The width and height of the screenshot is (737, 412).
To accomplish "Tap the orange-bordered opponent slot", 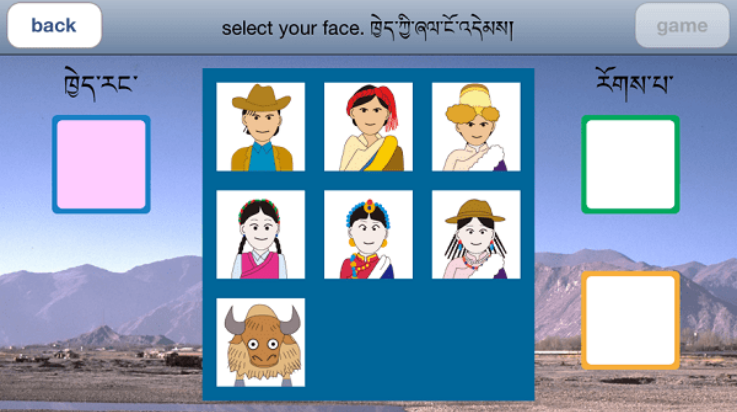I will click(x=630, y=320).
